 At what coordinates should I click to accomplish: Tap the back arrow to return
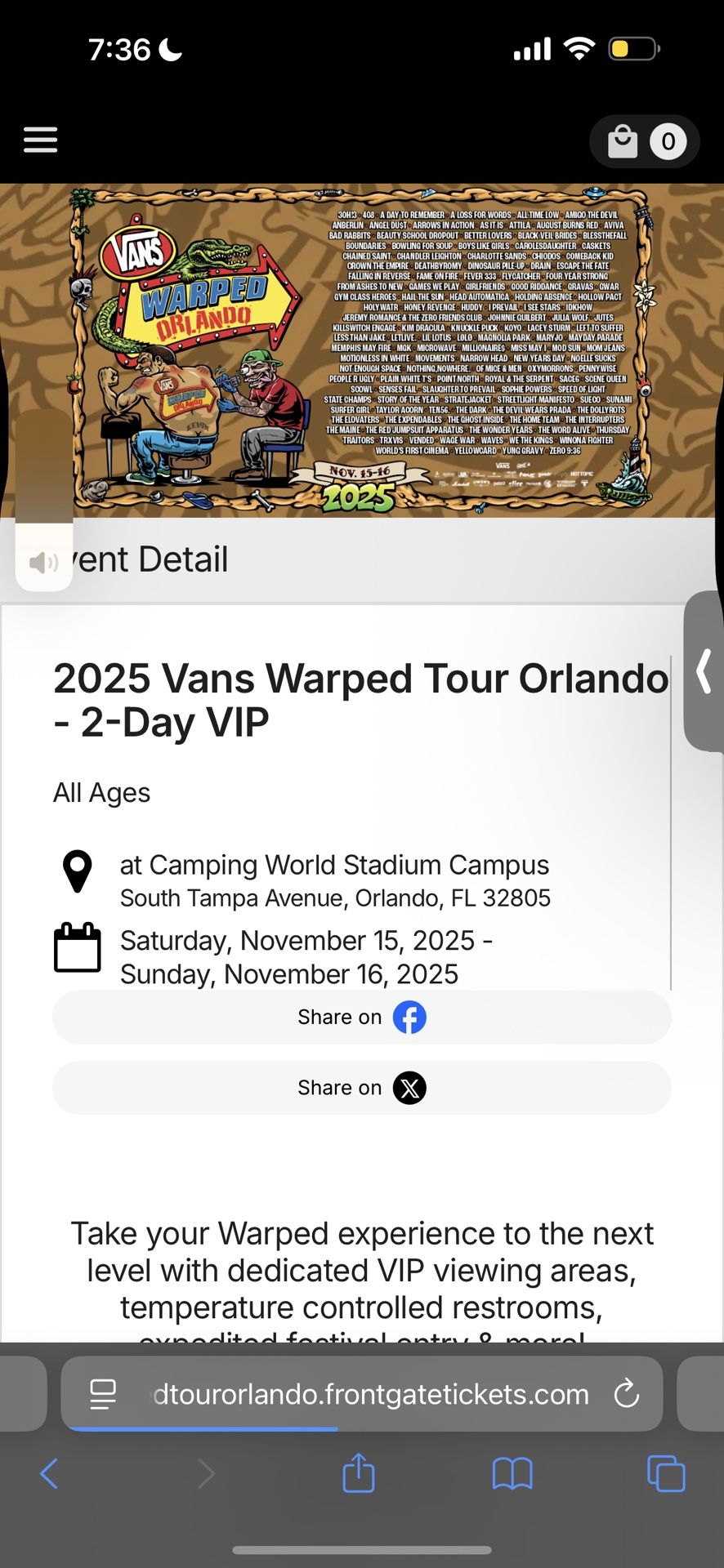coord(49,1473)
